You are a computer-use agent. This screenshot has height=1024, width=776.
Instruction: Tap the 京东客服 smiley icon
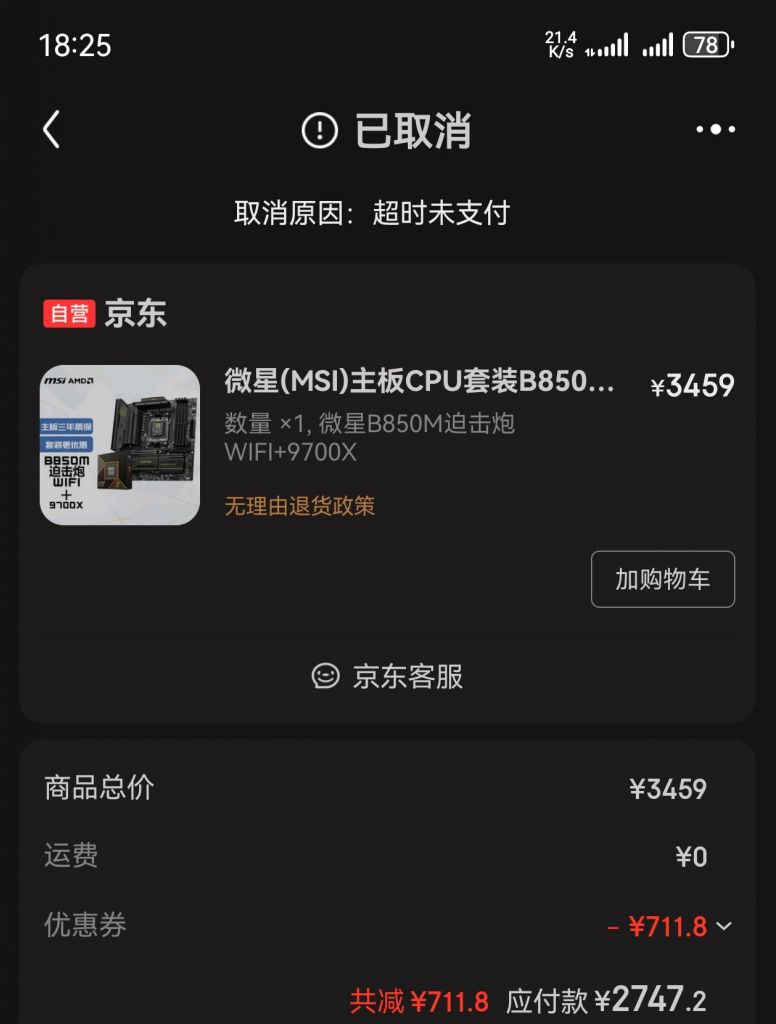[325, 677]
